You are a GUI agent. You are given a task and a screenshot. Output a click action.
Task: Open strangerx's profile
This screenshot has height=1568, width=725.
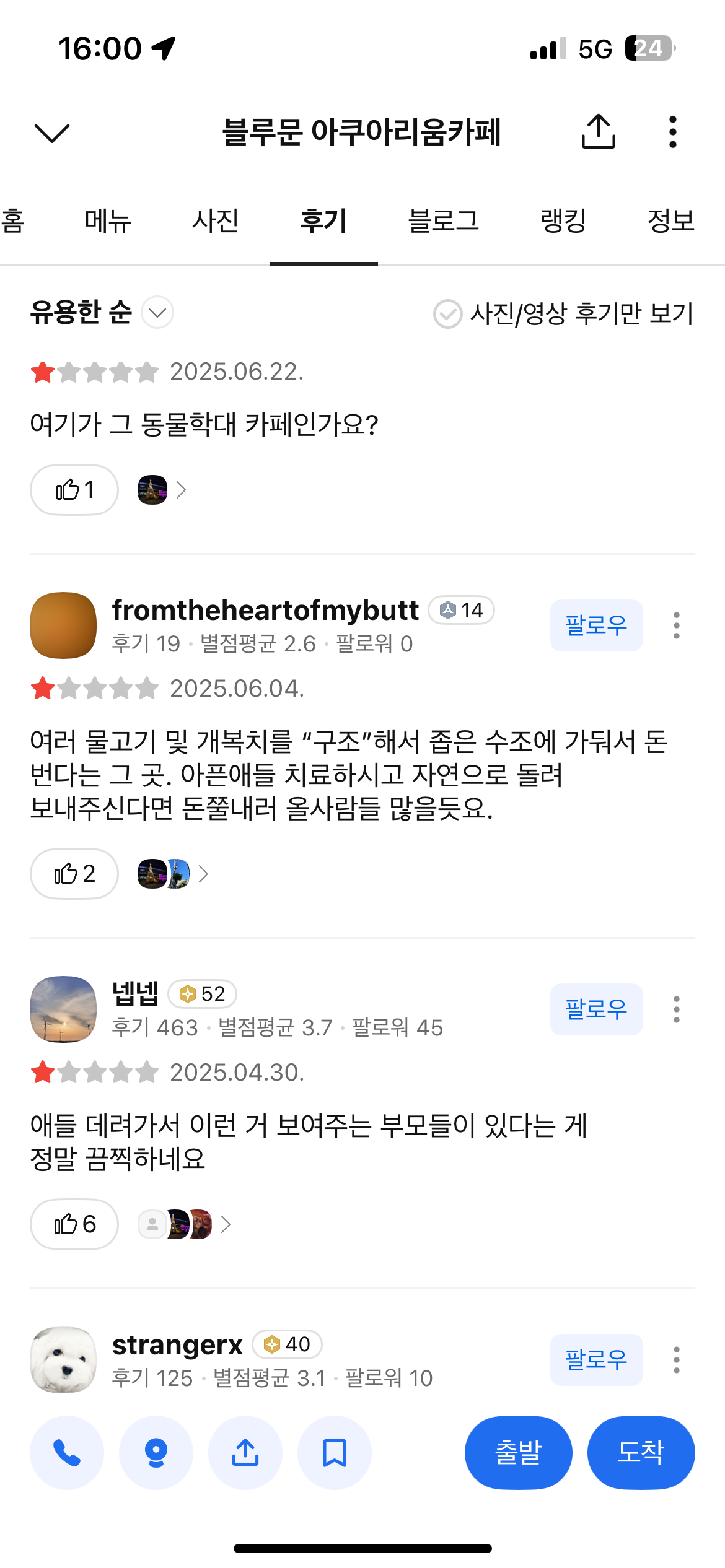coord(177,1345)
